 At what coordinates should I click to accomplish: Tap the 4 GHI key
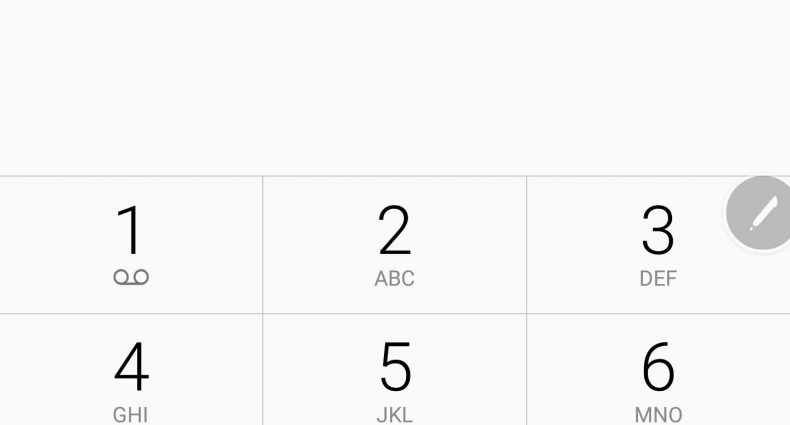(x=131, y=375)
